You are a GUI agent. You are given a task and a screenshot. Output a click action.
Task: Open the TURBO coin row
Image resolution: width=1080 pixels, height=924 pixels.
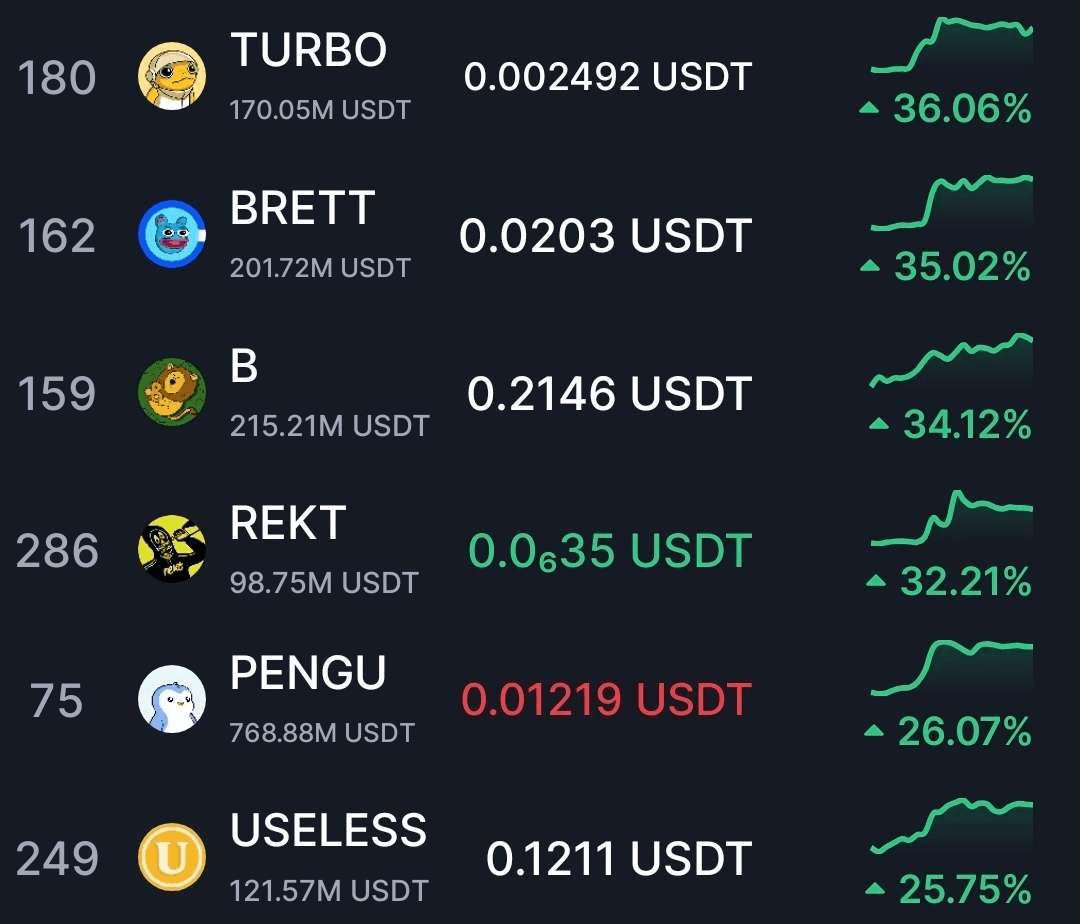click(308, 51)
